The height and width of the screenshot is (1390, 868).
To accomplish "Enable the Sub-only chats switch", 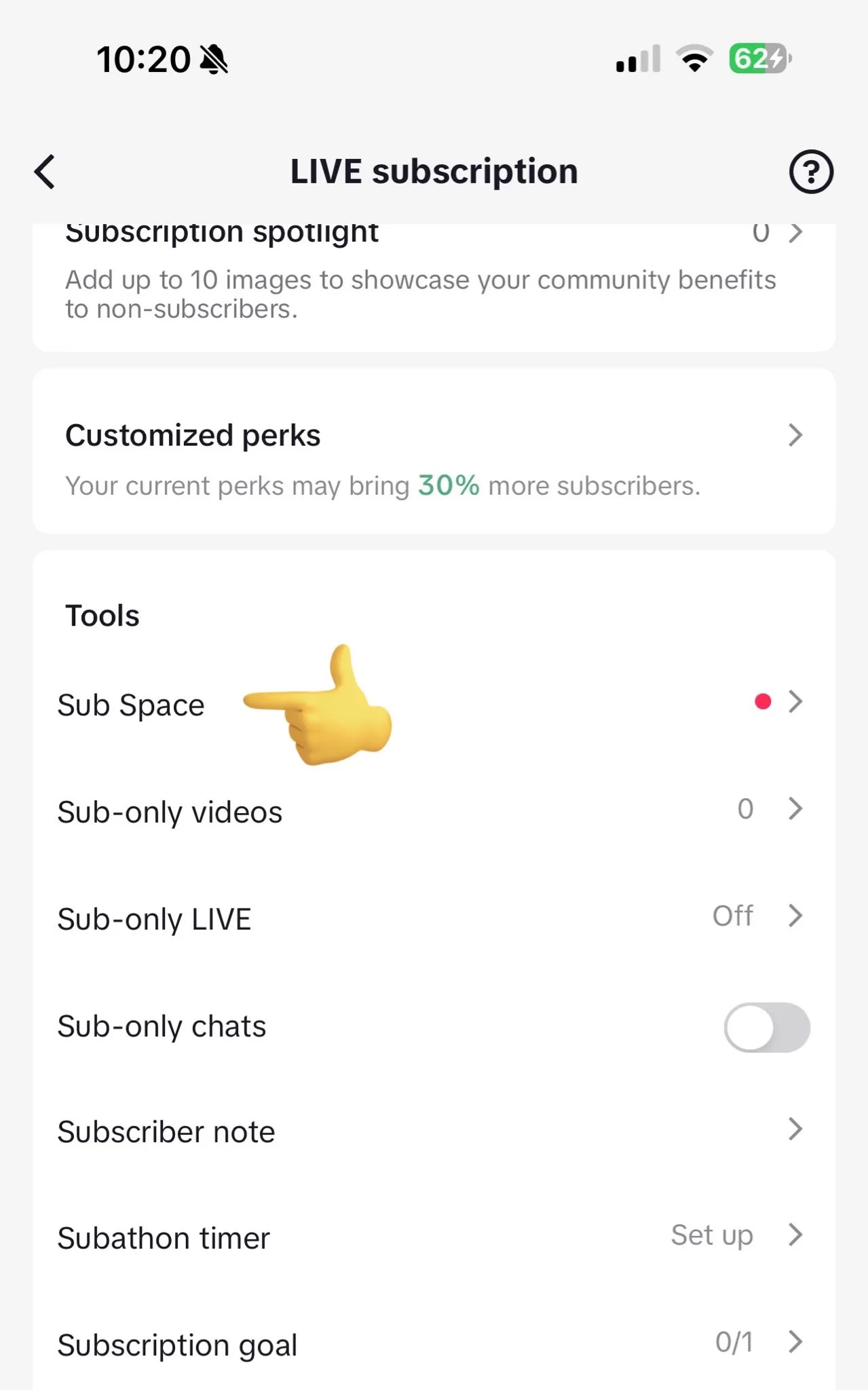I will (767, 1027).
